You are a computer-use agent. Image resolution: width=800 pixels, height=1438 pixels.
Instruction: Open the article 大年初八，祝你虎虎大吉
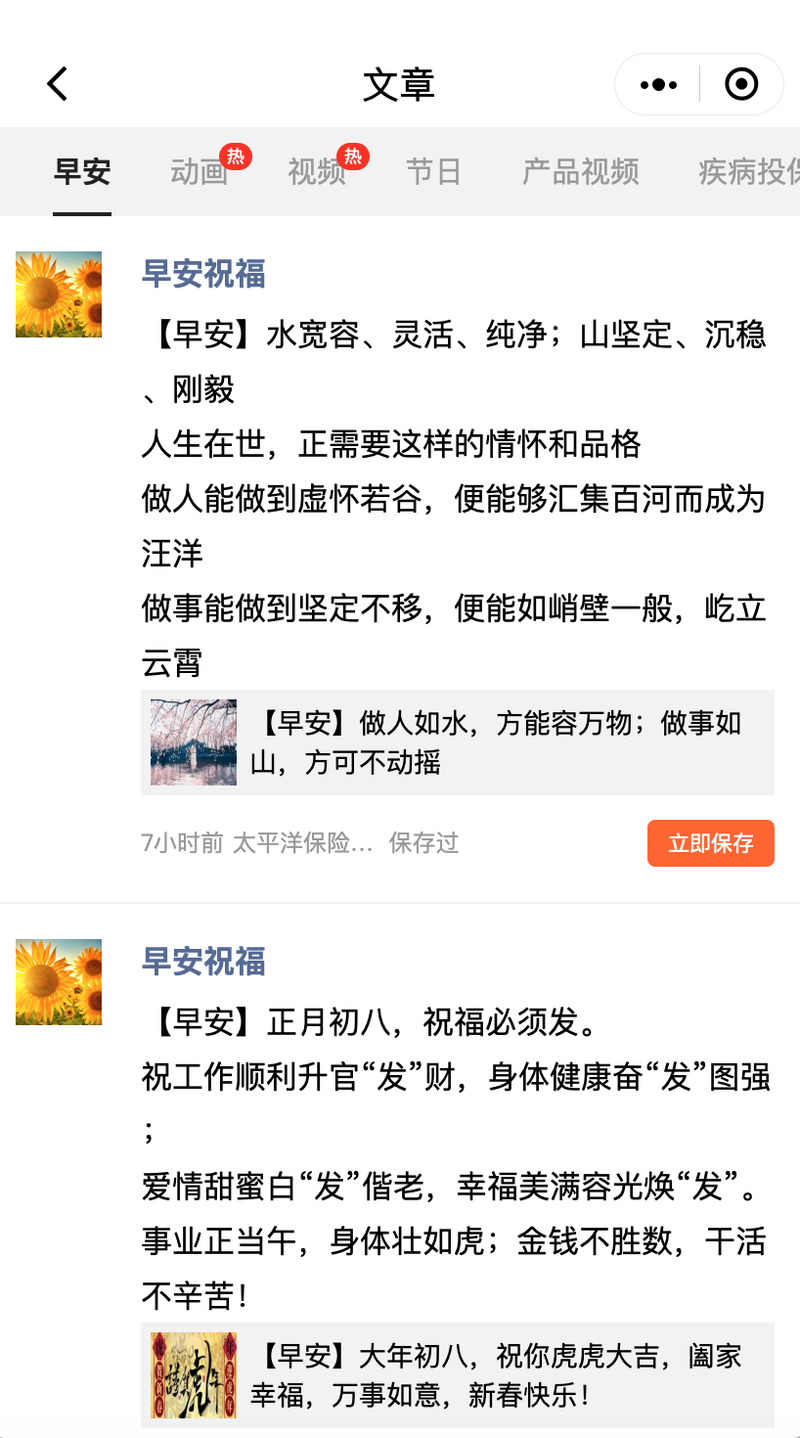point(458,1376)
